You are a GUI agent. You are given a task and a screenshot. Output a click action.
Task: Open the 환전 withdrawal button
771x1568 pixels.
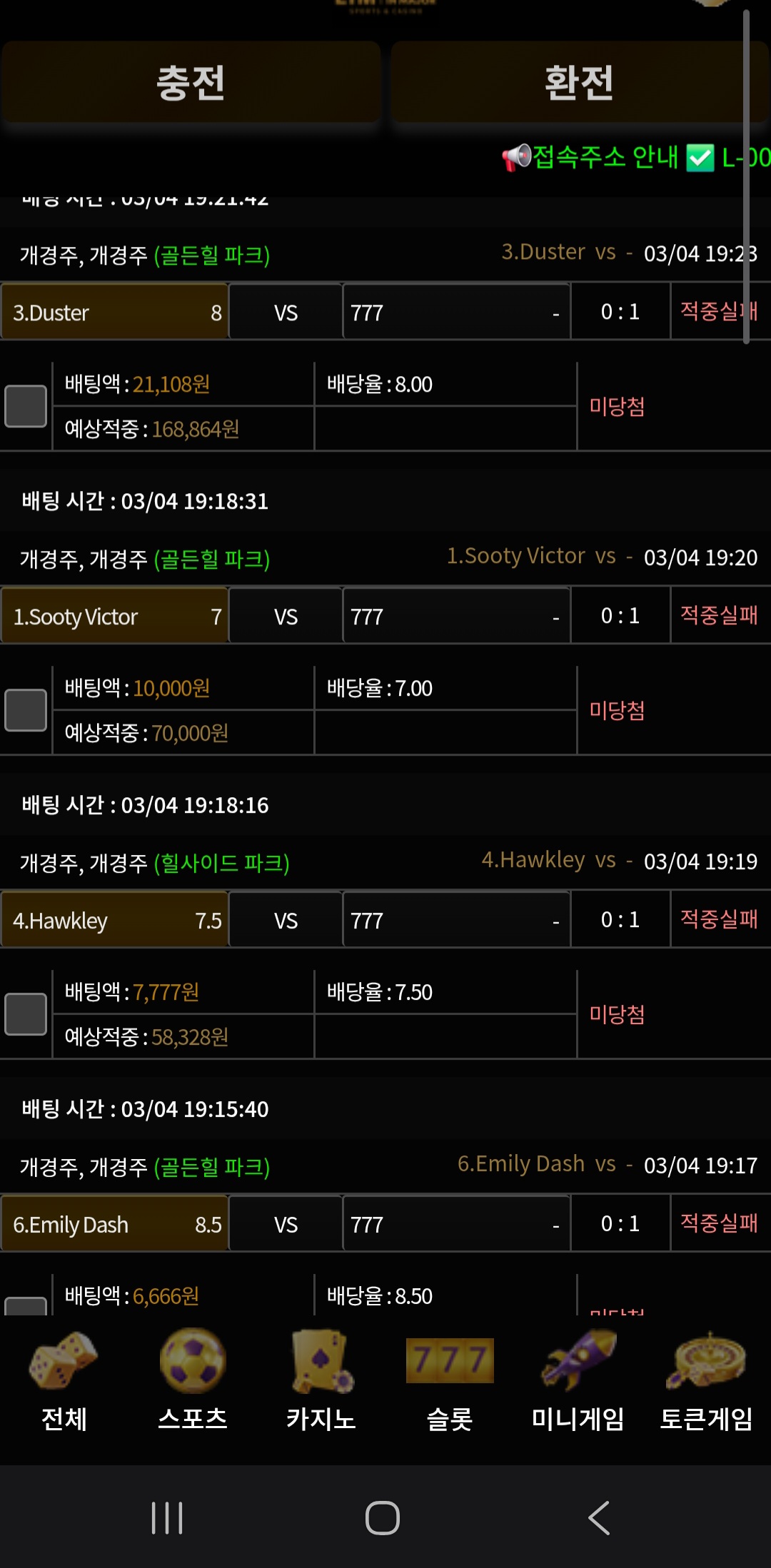pyautogui.click(x=578, y=83)
